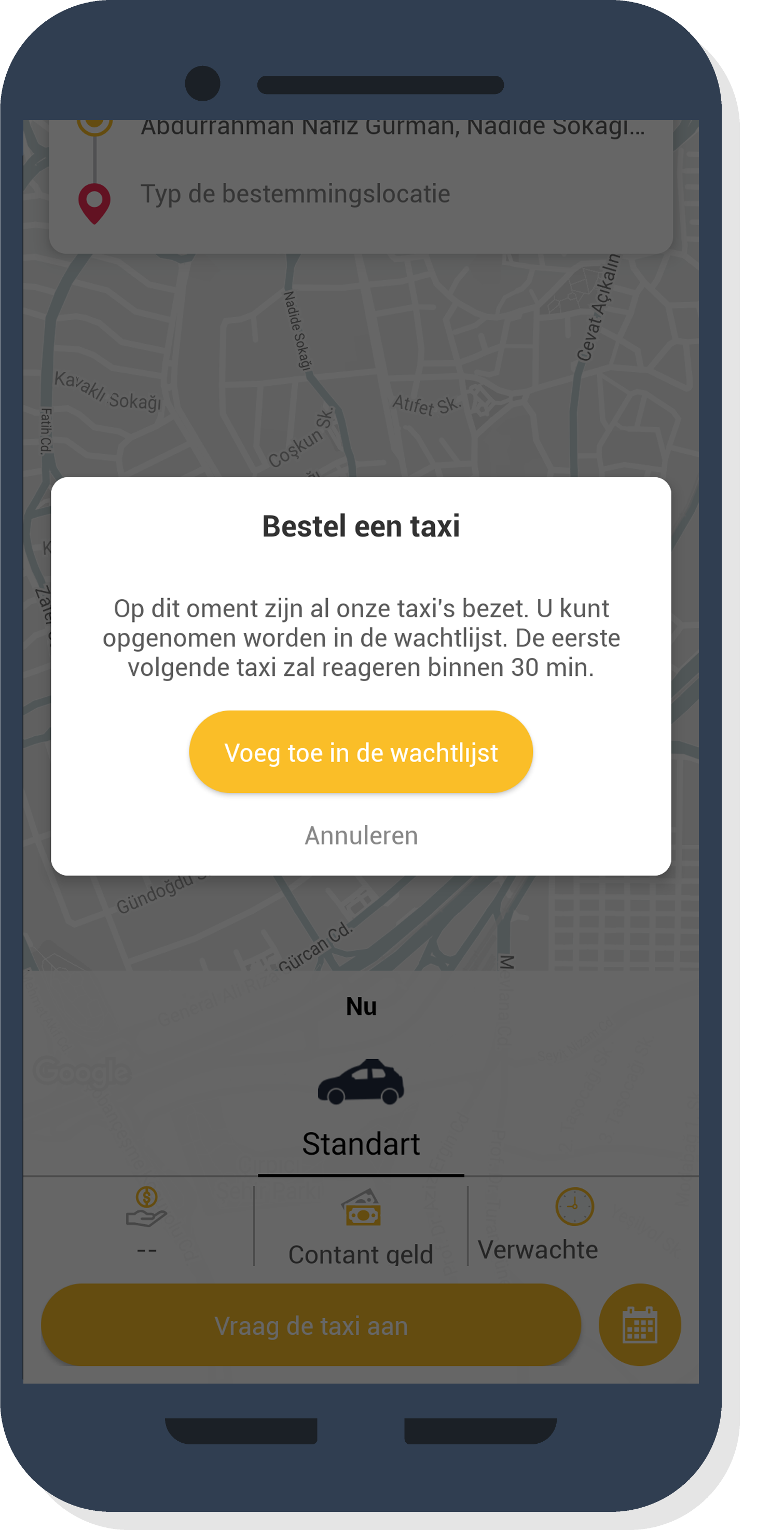784x1530 pixels.
Task: Choose the Contant geld payment option
Action: 360,1227
